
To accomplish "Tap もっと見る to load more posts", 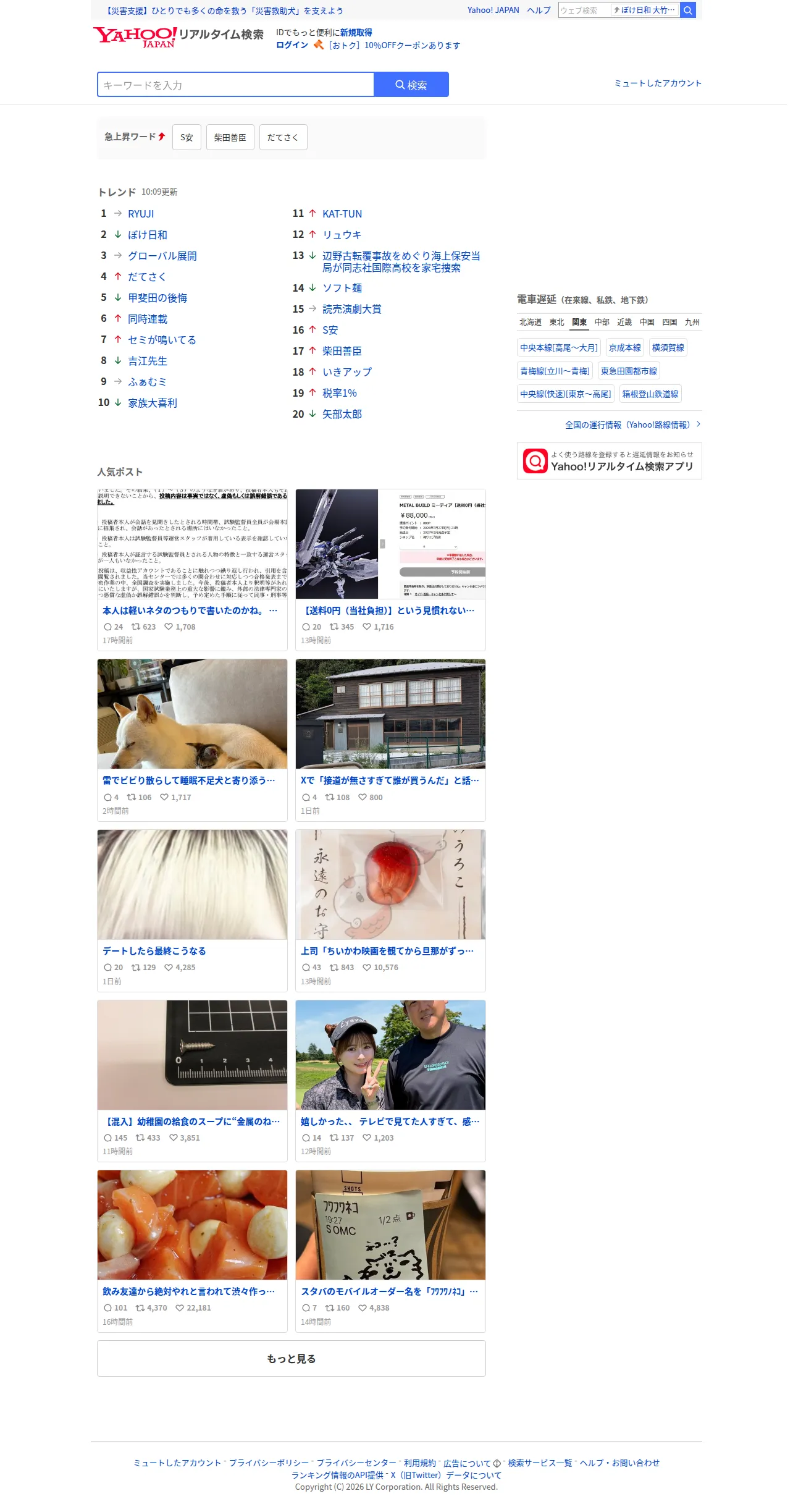I will pos(292,1358).
